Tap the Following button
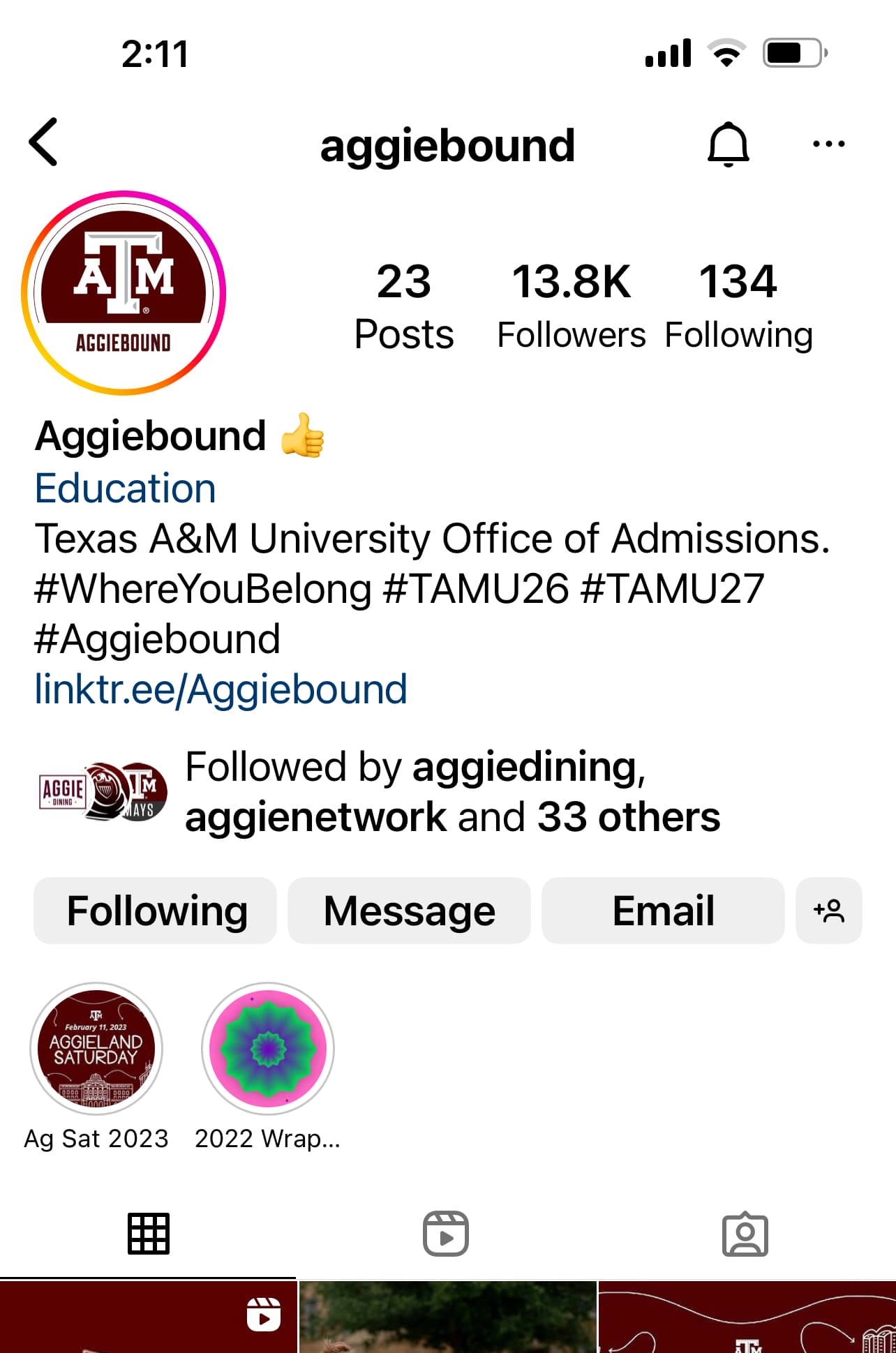The image size is (896, 1353). [x=156, y=911]
